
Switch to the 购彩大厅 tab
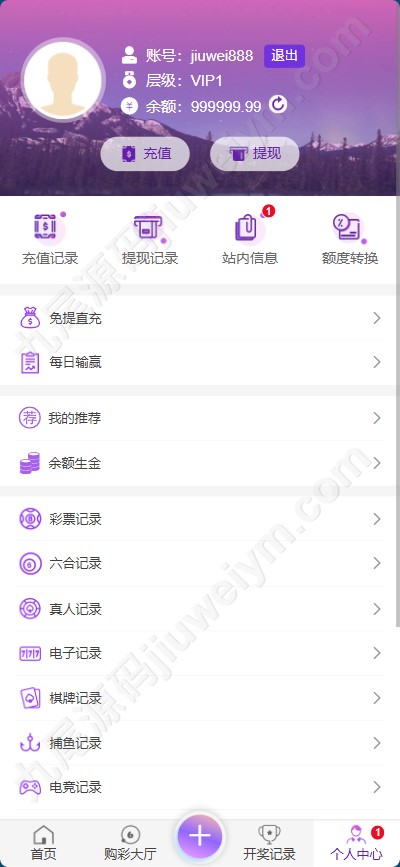point(130,843)
